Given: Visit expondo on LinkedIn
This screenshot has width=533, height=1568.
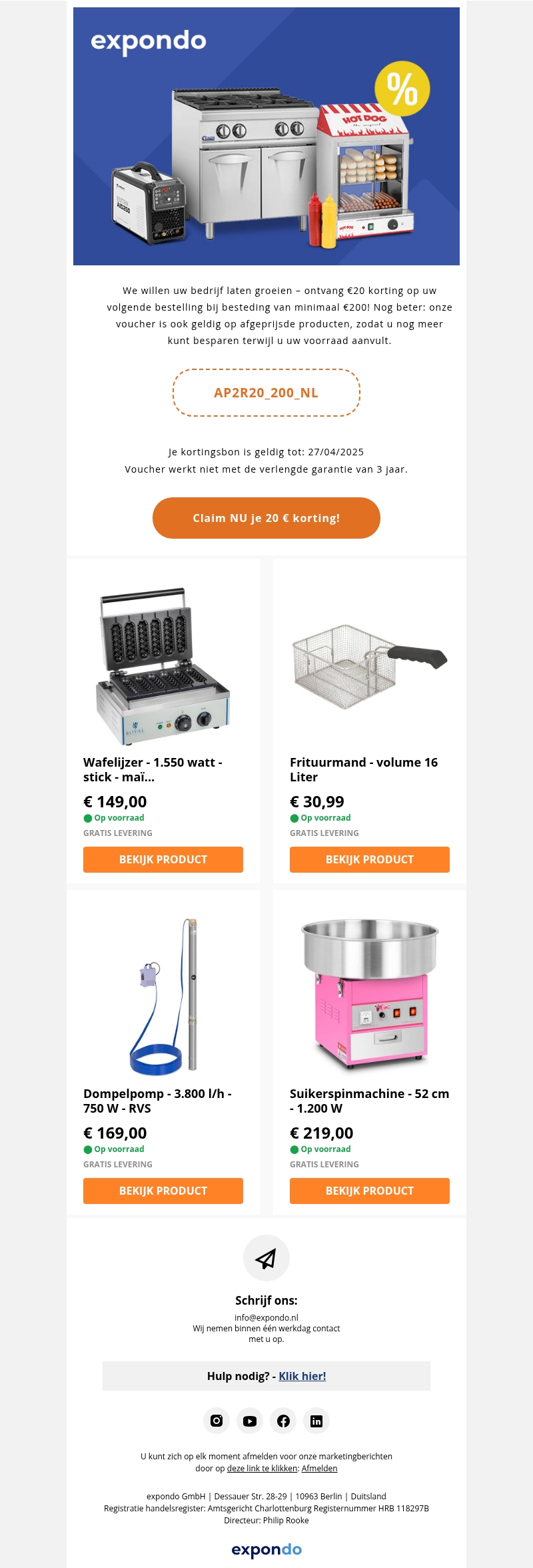Looking at the screenshot, I should pos(316,1421).
